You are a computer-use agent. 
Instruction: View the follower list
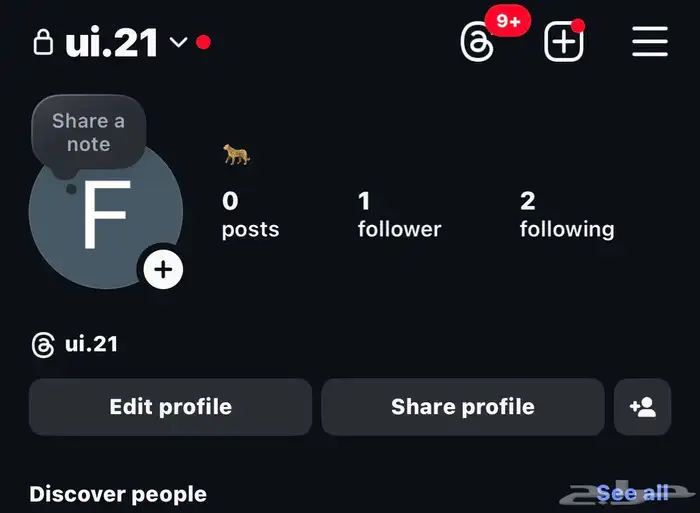398,215
